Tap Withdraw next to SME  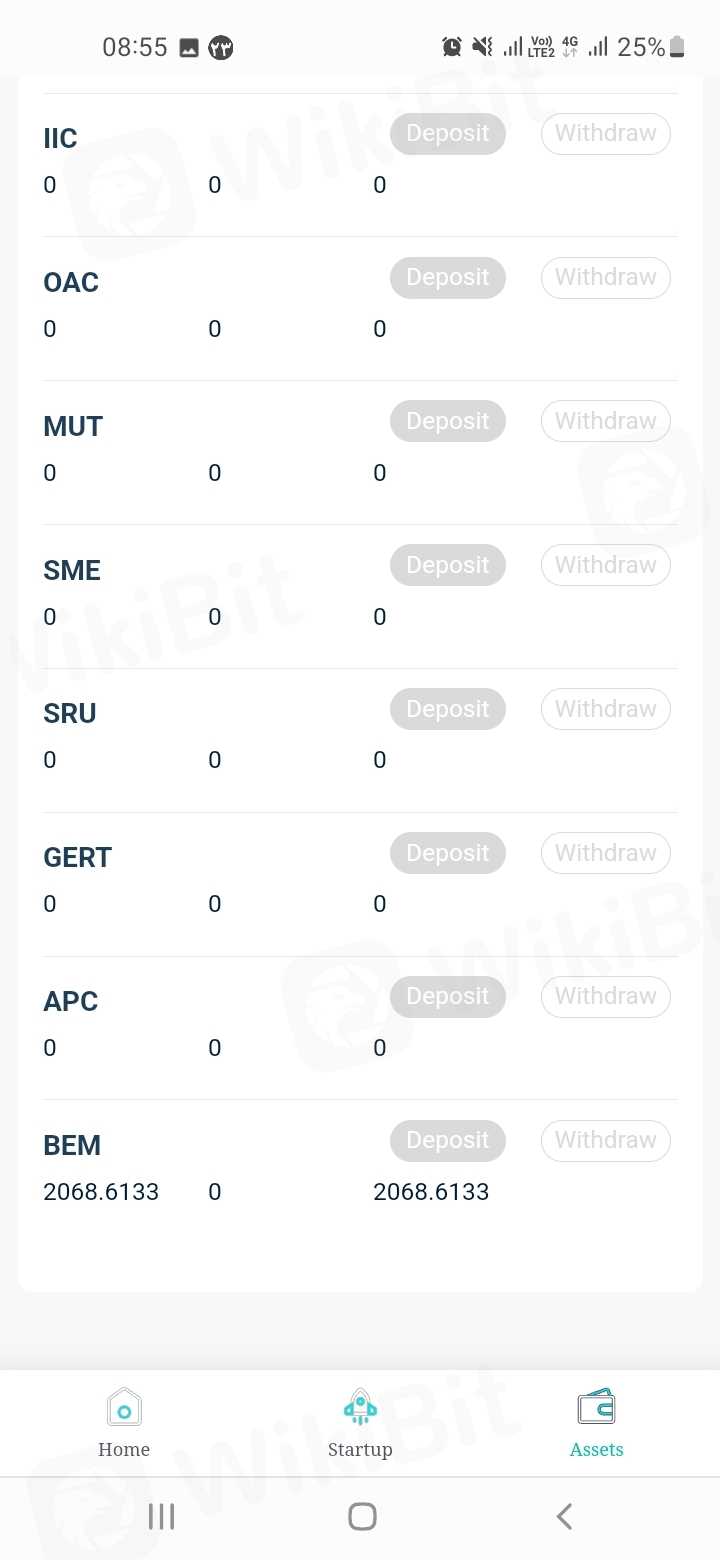coord(605,566)
